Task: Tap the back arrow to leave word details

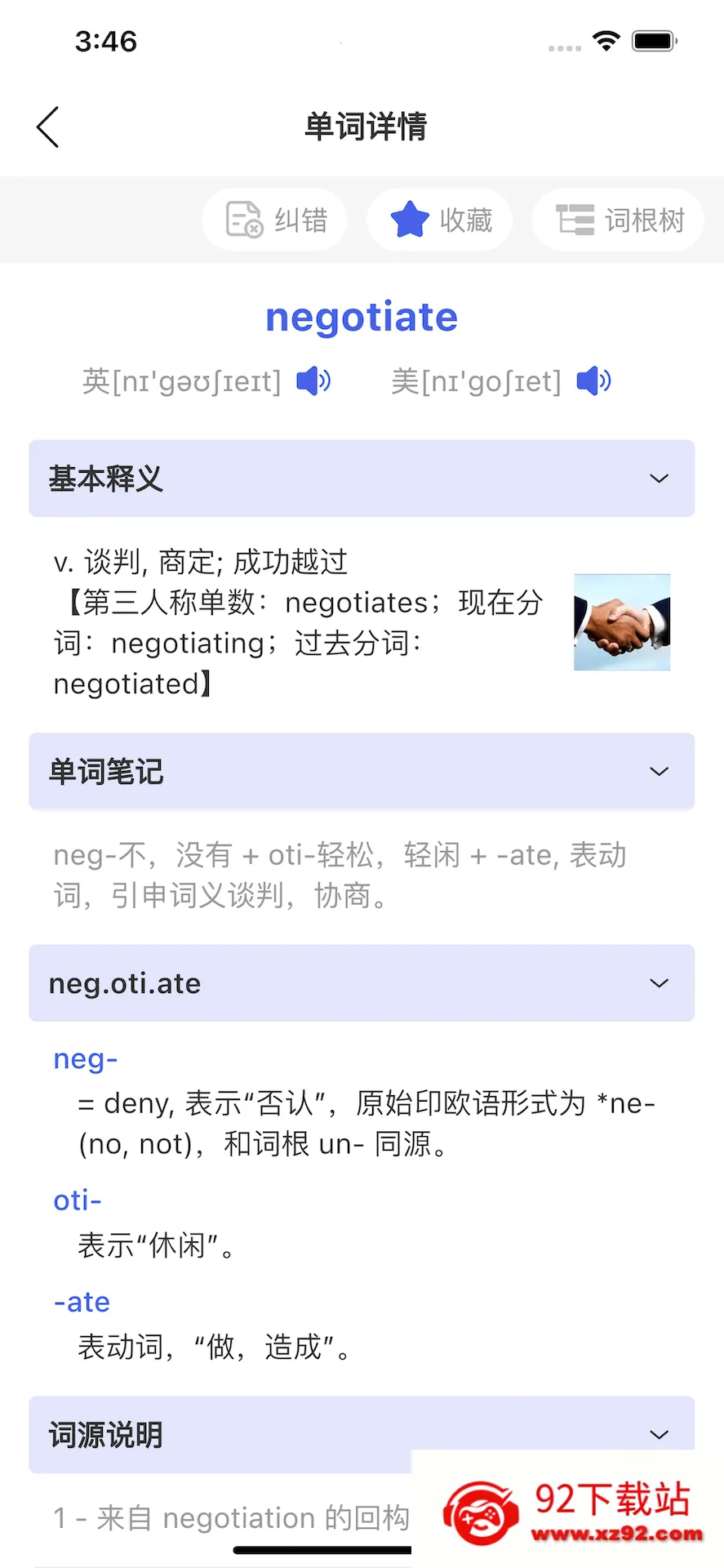Action: coord(47,127)
